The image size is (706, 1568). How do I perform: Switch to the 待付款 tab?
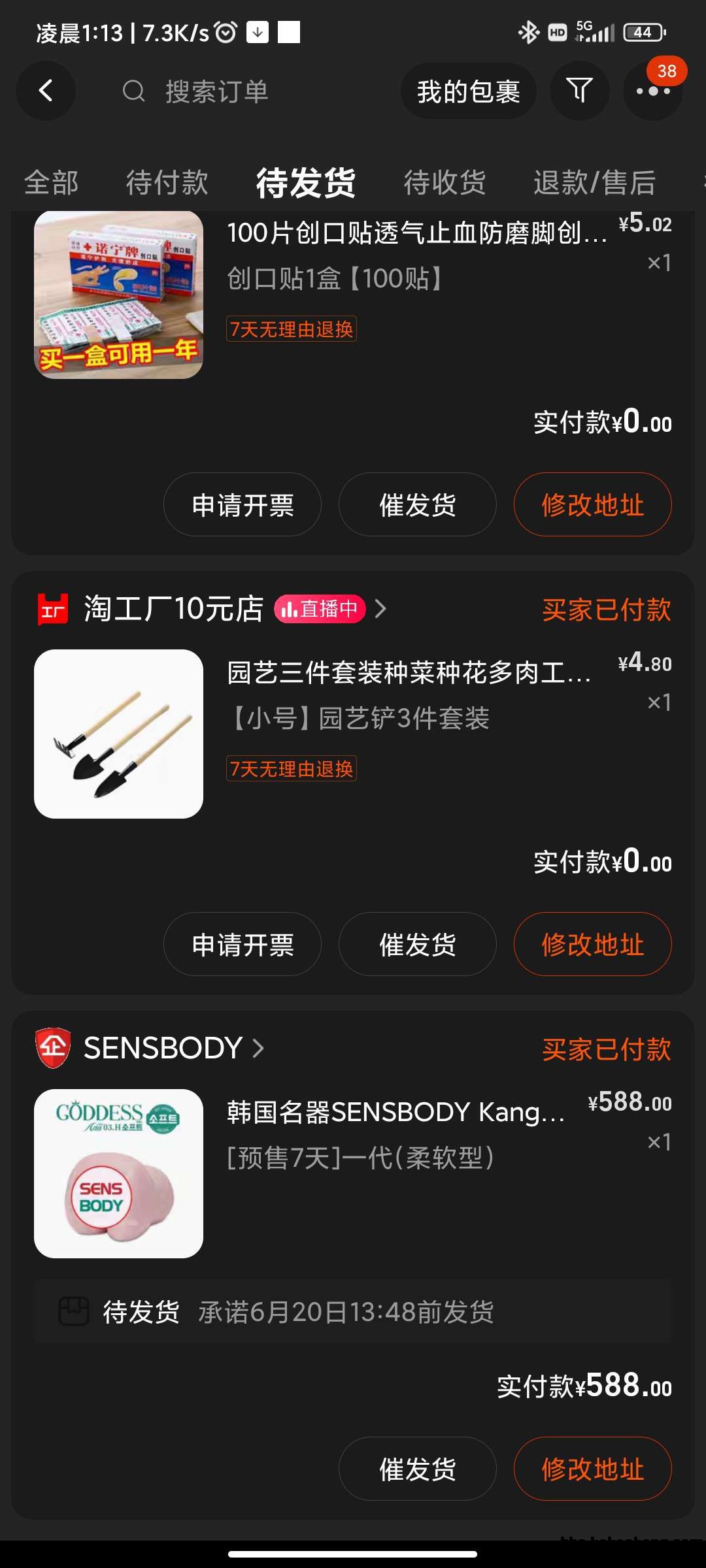point(167,182)
